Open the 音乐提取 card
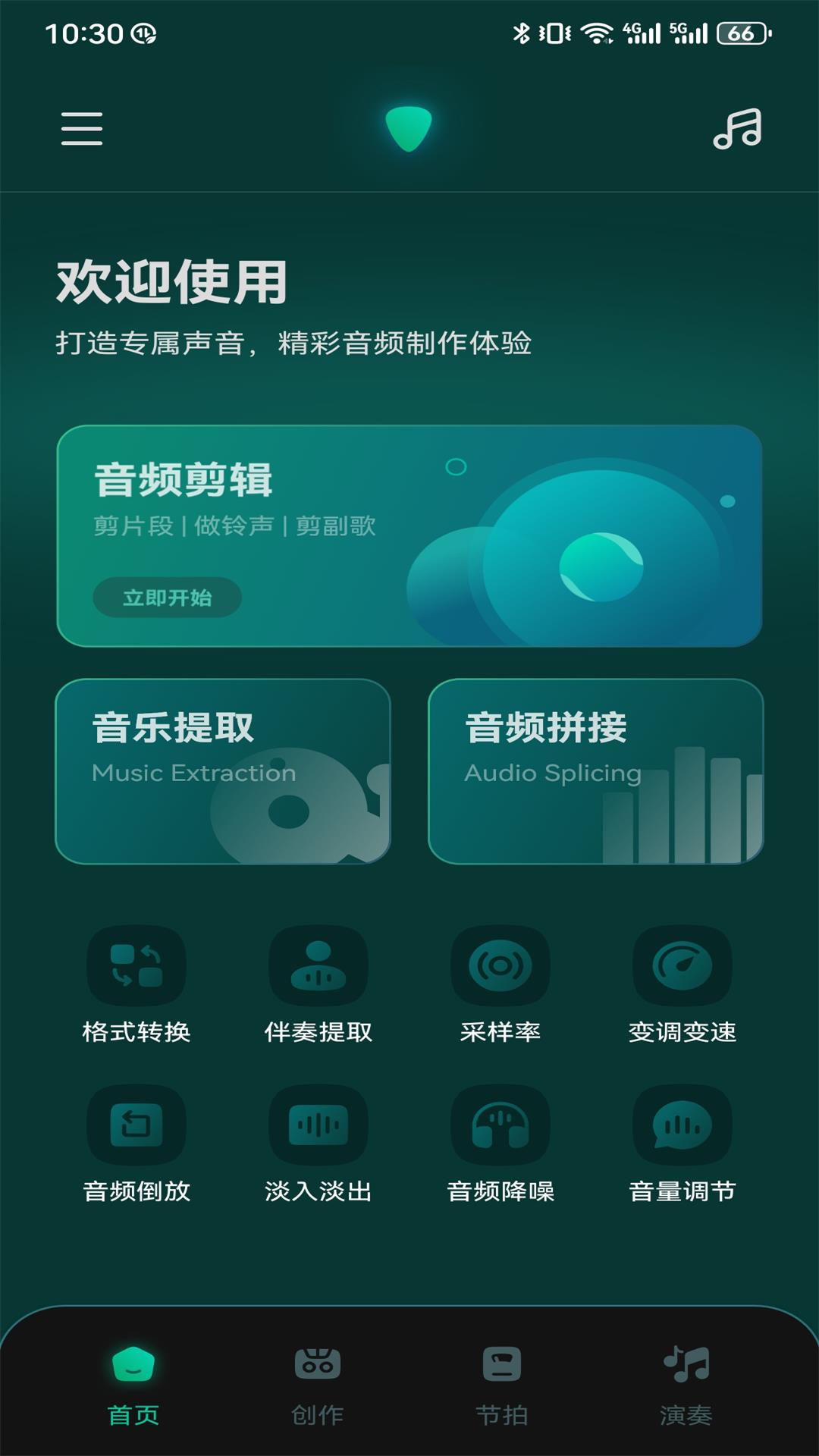 point(223,771)
